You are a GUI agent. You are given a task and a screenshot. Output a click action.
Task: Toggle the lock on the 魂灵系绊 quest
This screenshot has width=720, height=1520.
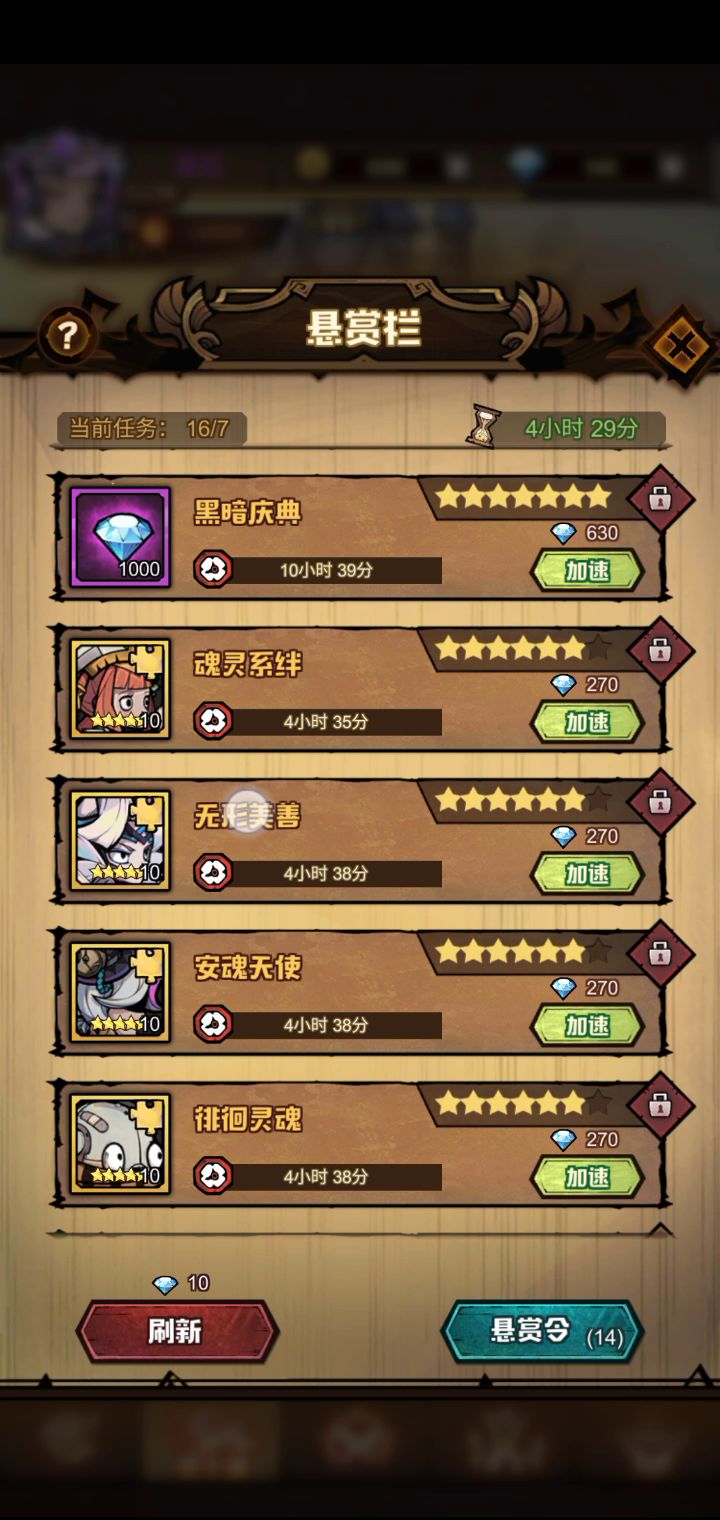pos(659,650)
